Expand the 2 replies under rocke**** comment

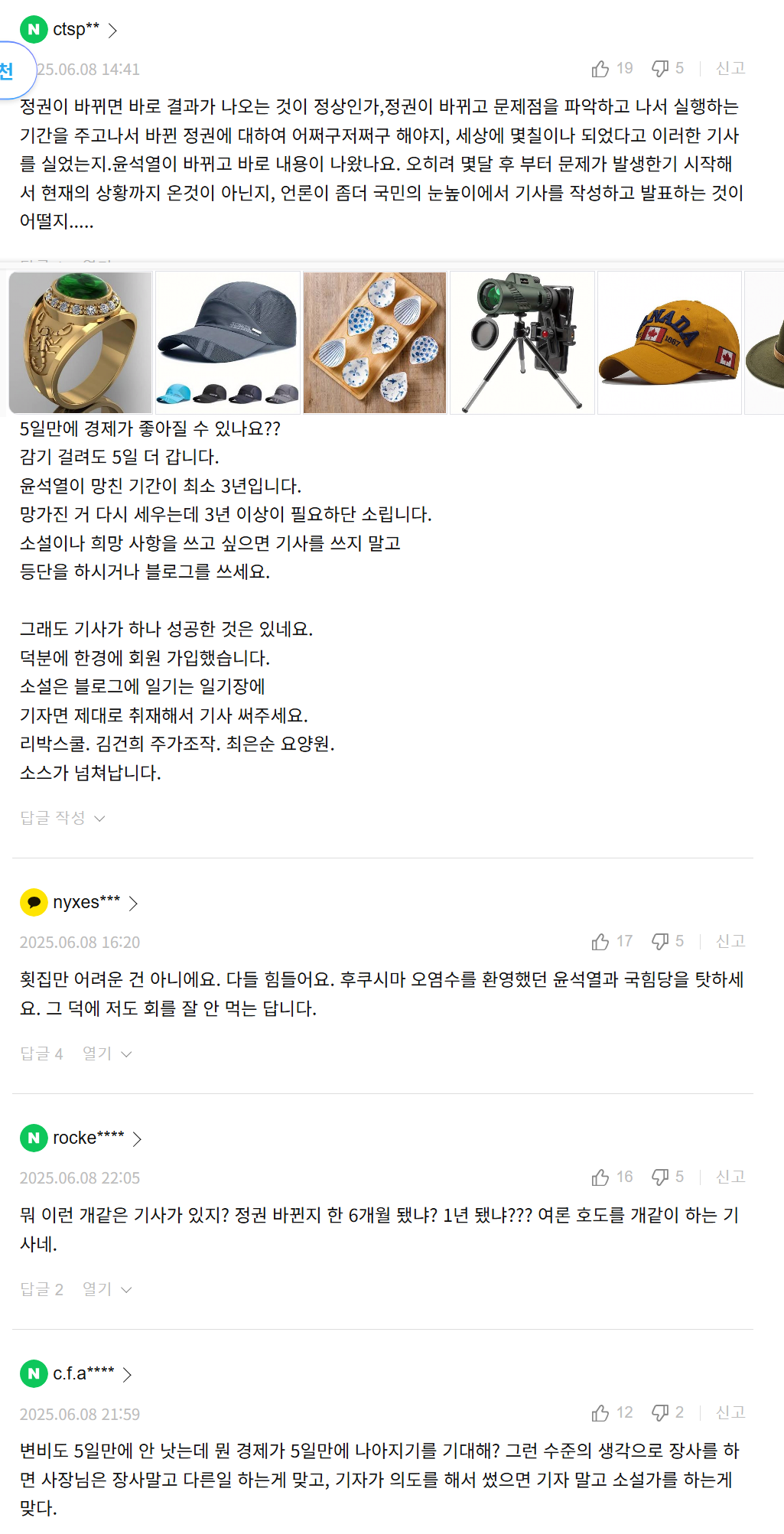(x=76, y=1289)
